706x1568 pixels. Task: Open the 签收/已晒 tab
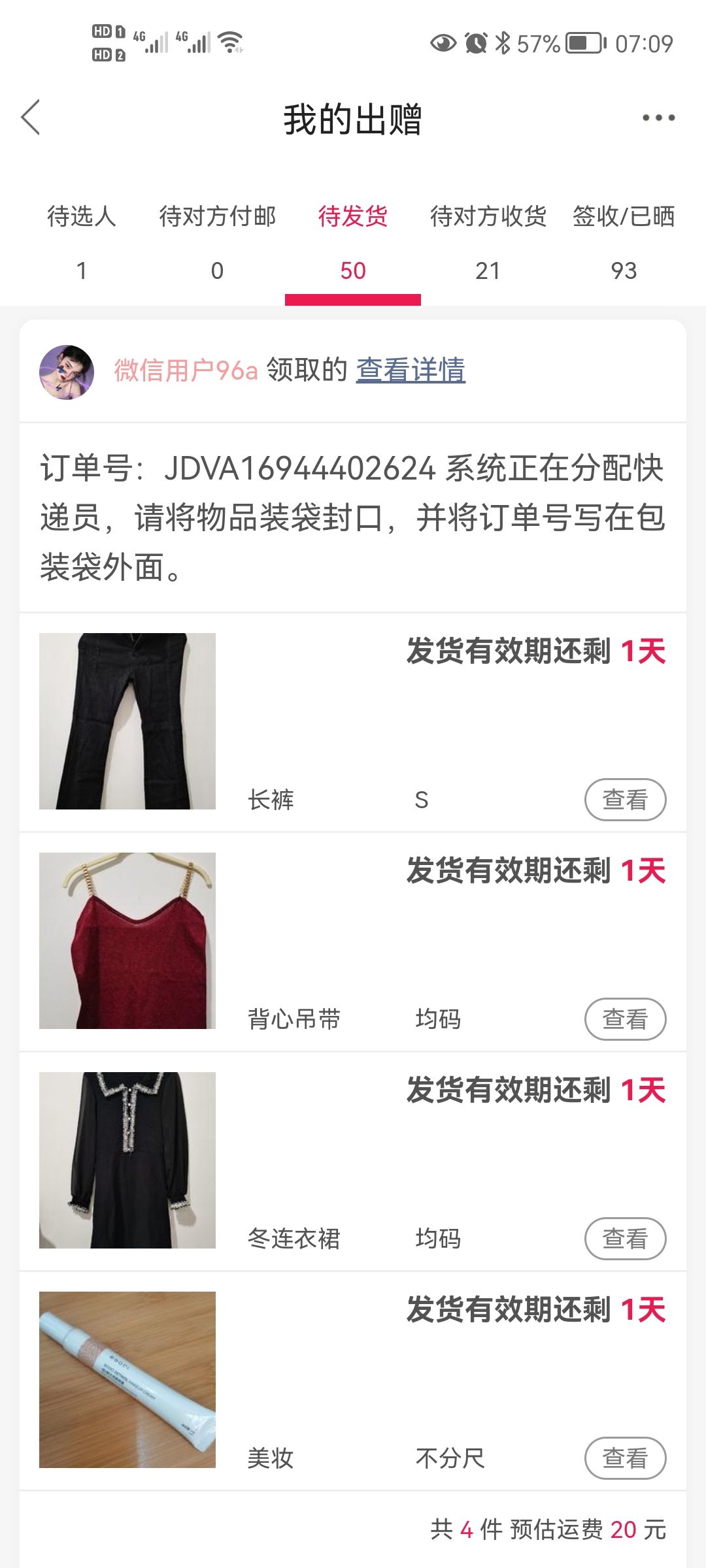pyautogui.click(x=624, y=243)
